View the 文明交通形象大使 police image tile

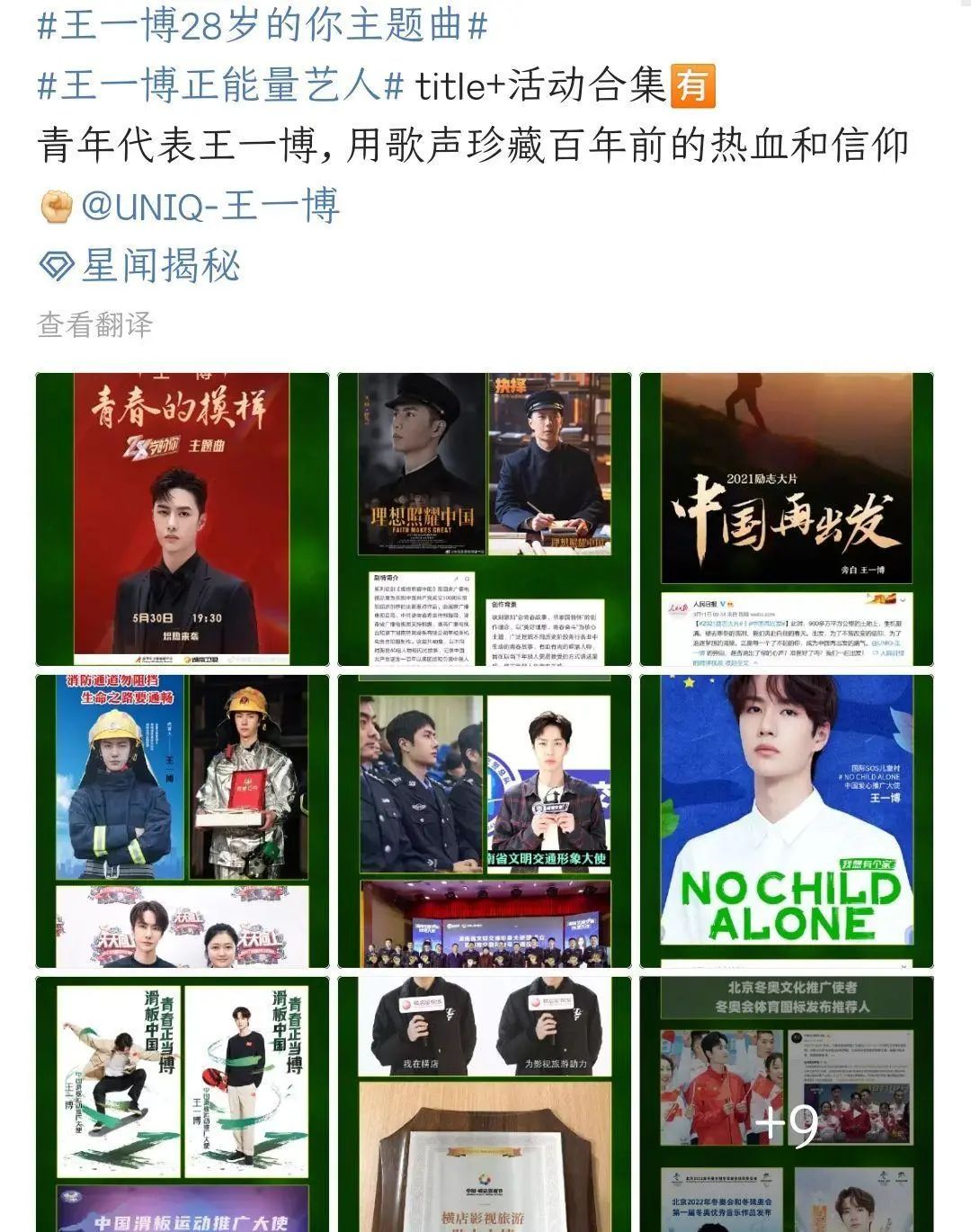(x=485, y=820)
